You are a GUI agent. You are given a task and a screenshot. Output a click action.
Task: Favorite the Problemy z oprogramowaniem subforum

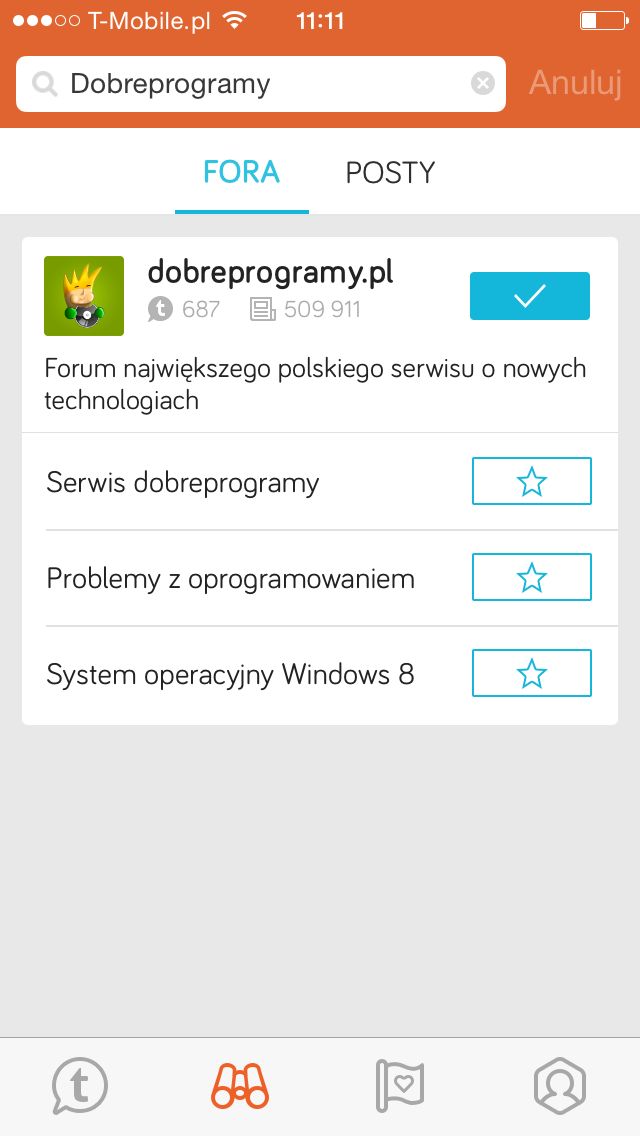click(x=532, y=577)
